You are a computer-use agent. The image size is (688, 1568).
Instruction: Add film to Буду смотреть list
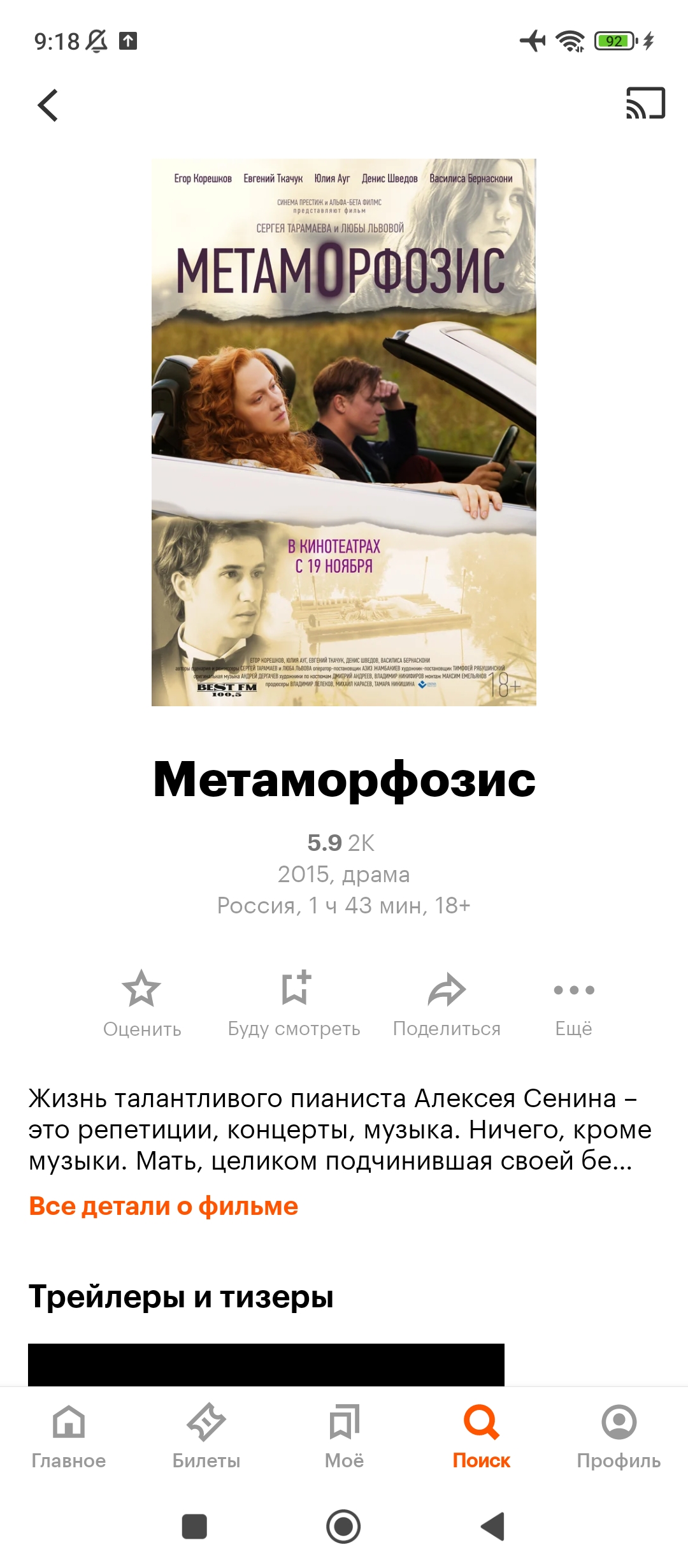[294, 1003]
